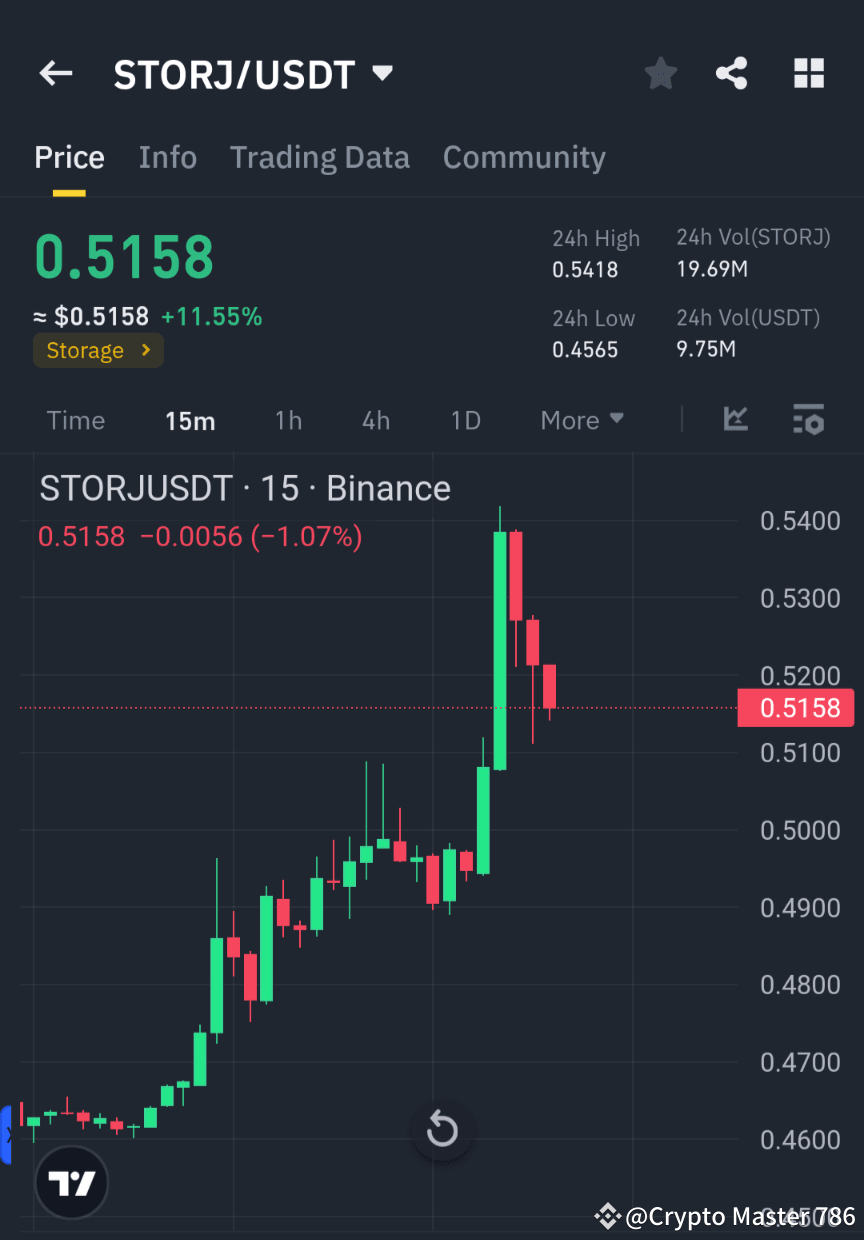Viewport: 864px width, 1240px height.
Task: Reset the chart using the refresh icon
Action: coord(442,1130)
